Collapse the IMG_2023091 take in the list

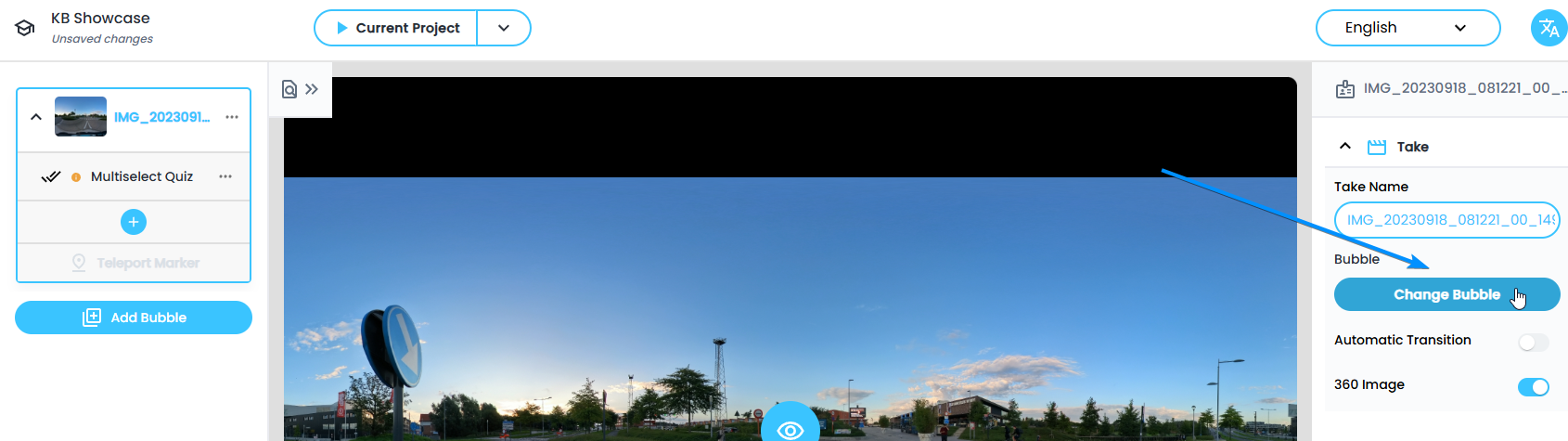[x=36, y=117]
